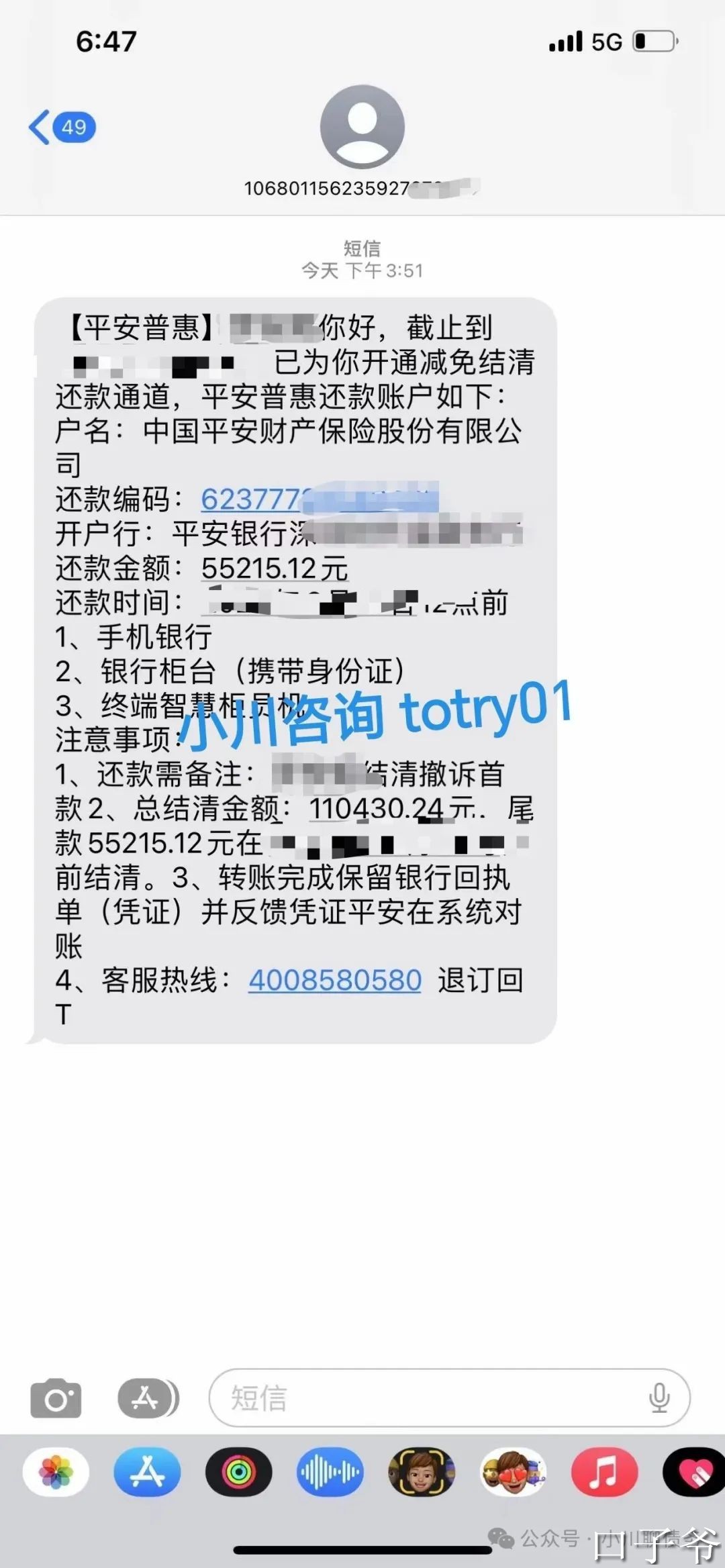Open the Photos iMessage app
Image resolution: width=725 pixels, height=1568 pixels.
click(x=56, y=1473)
